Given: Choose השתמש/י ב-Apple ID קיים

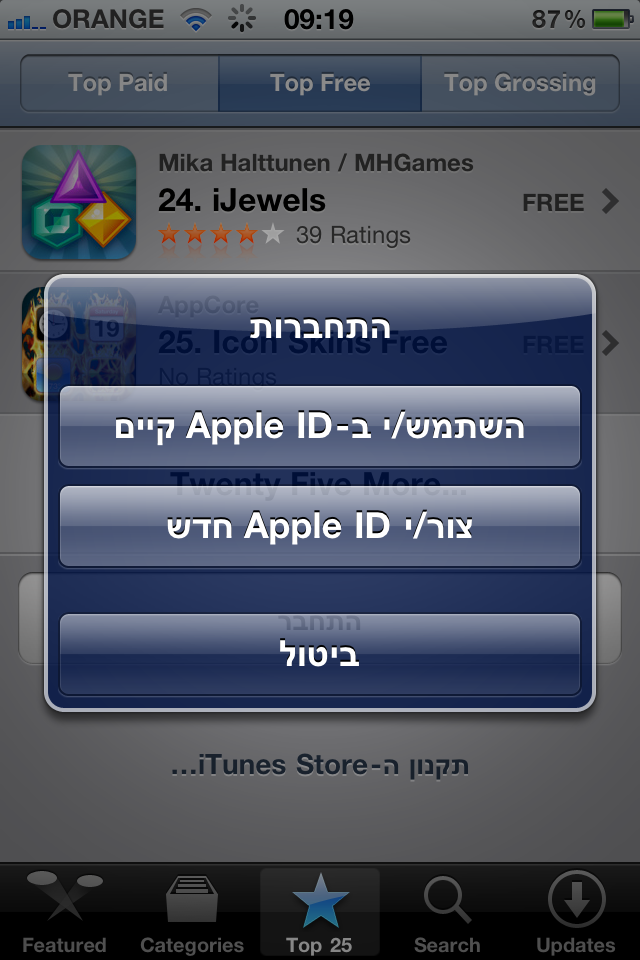Looking at the screenshot, I should (320, 427).
